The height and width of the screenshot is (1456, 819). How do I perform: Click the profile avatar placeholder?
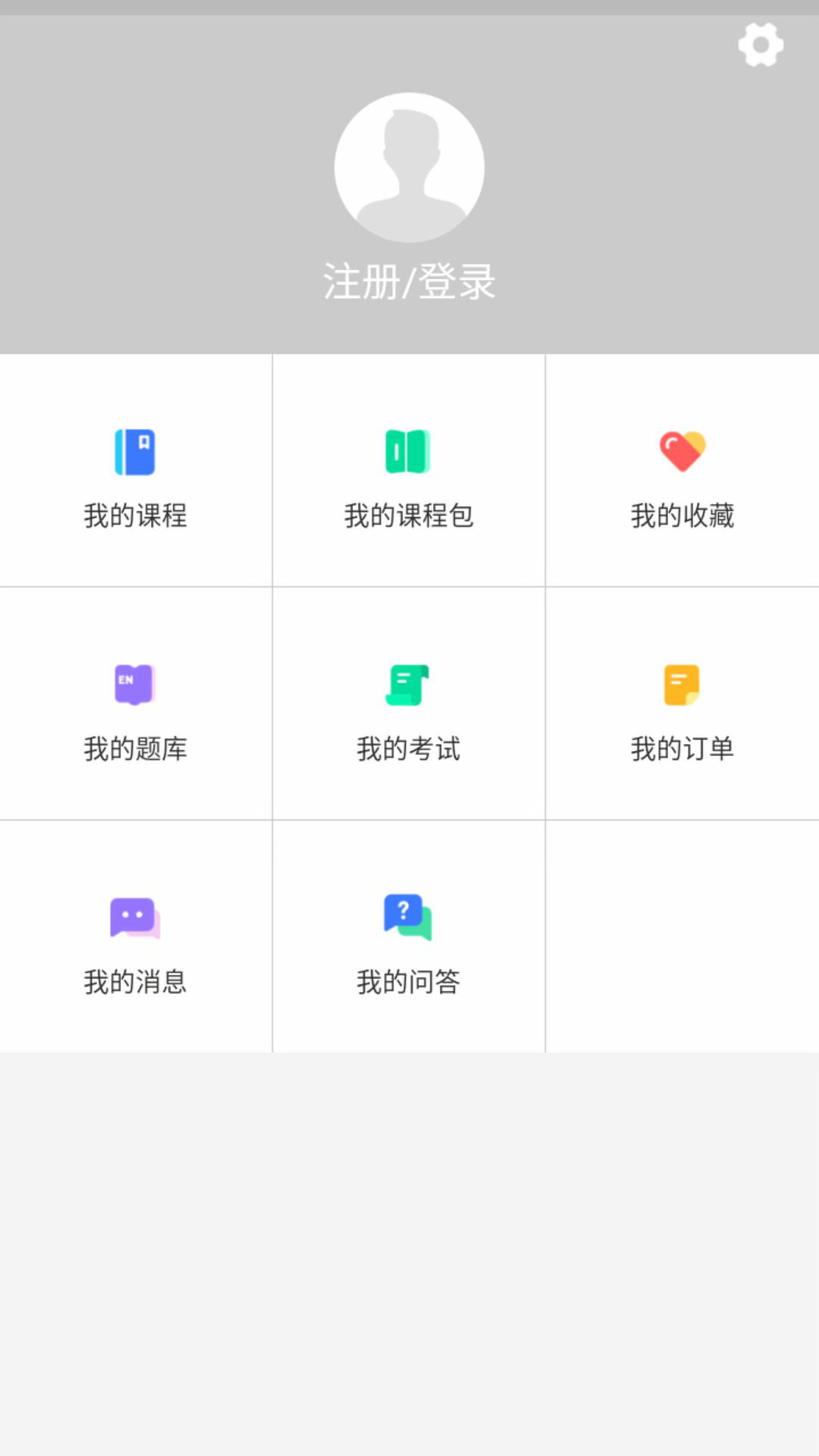pos(409,168)
